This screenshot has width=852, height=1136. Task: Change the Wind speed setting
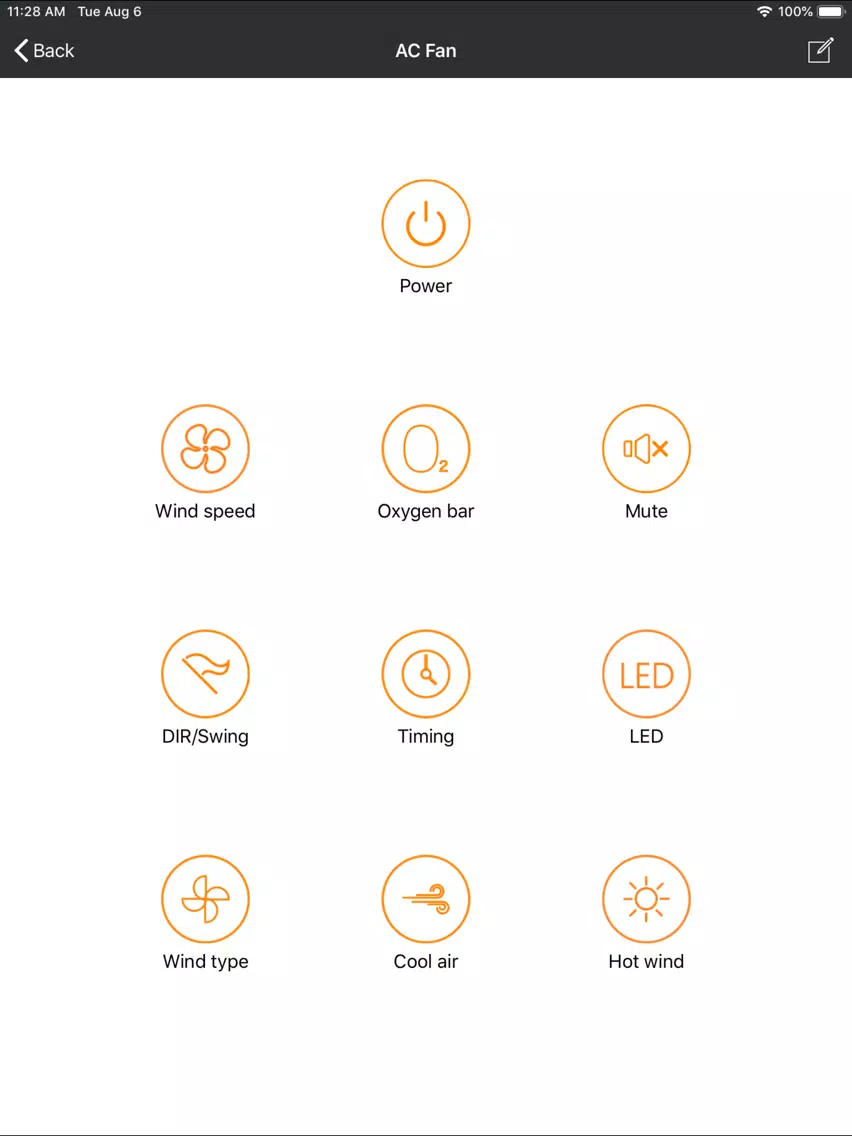click(x=205, y=449)
